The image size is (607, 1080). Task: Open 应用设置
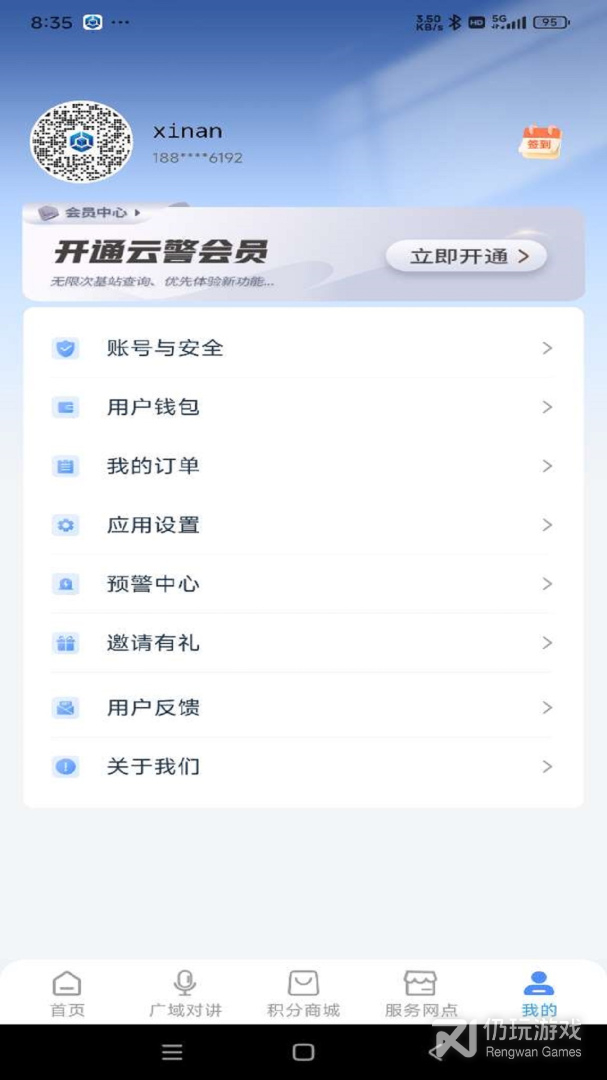pos(302,525)
